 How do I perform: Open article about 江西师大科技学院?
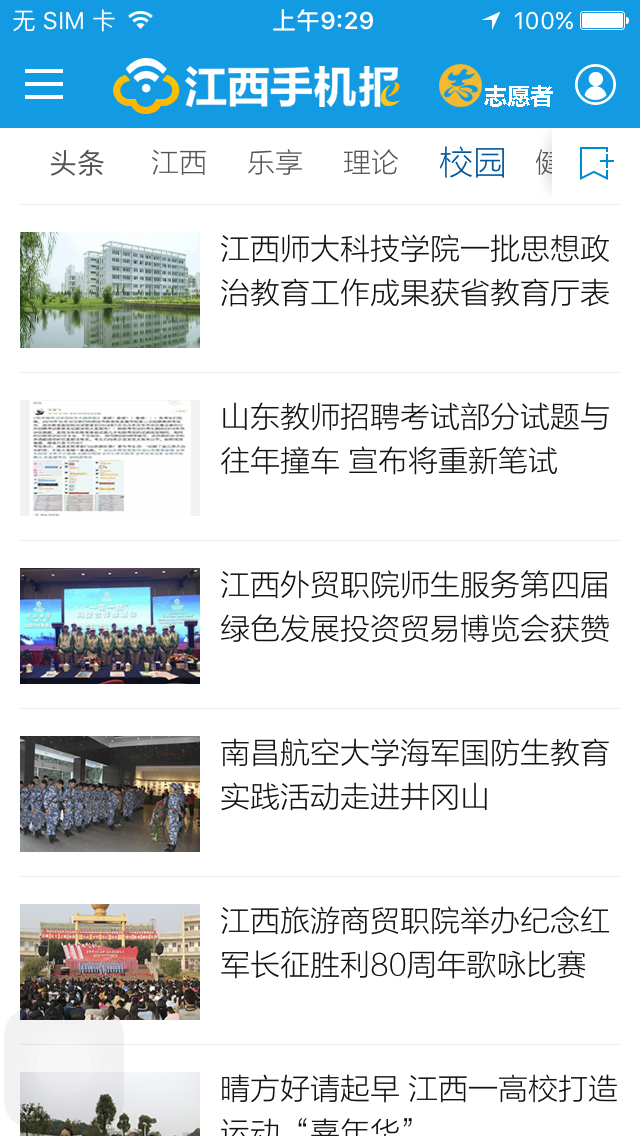click(x=320, y=289)
